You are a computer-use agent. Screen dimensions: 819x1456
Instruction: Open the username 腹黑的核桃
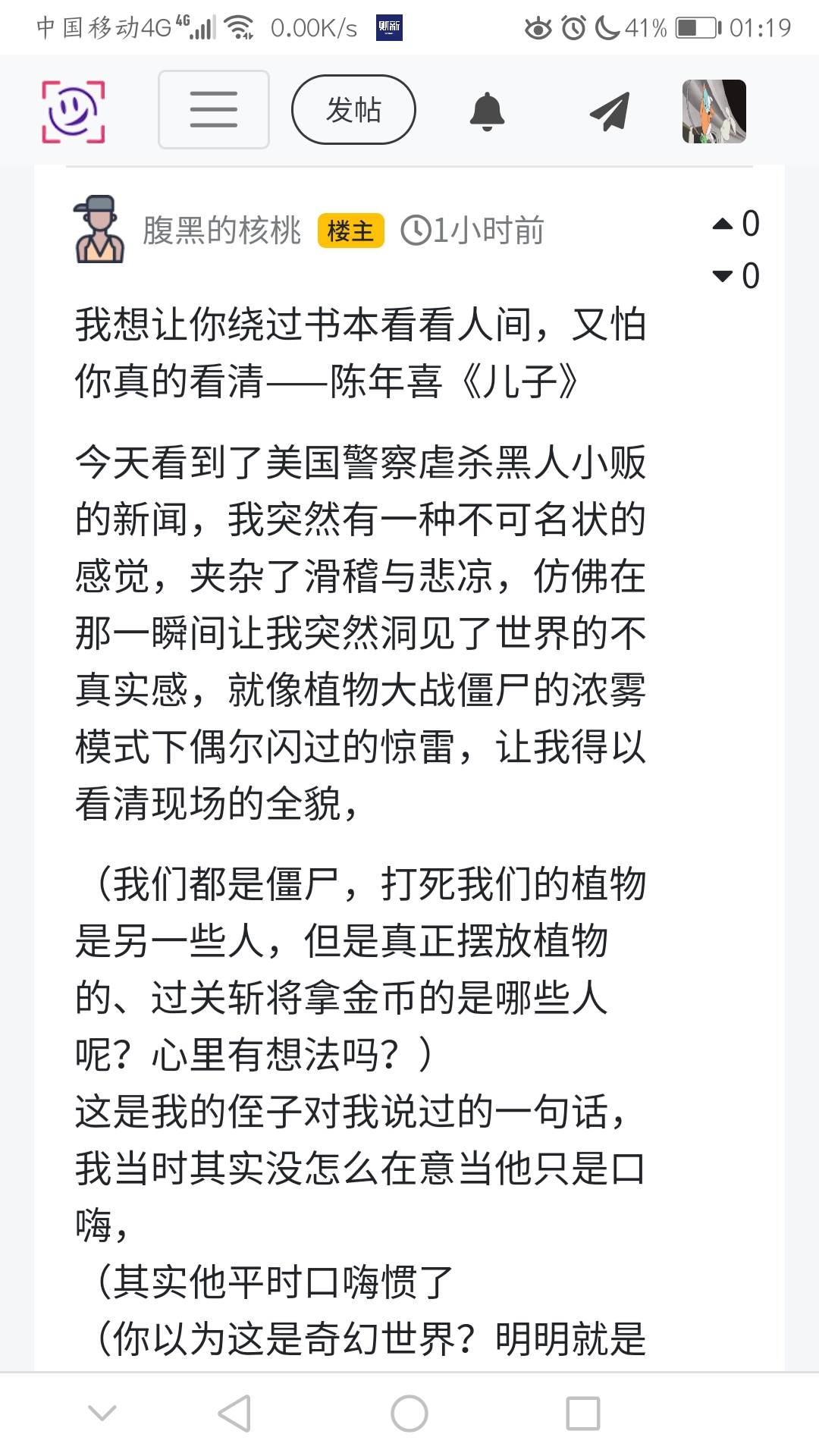click(x=222, y=231)
